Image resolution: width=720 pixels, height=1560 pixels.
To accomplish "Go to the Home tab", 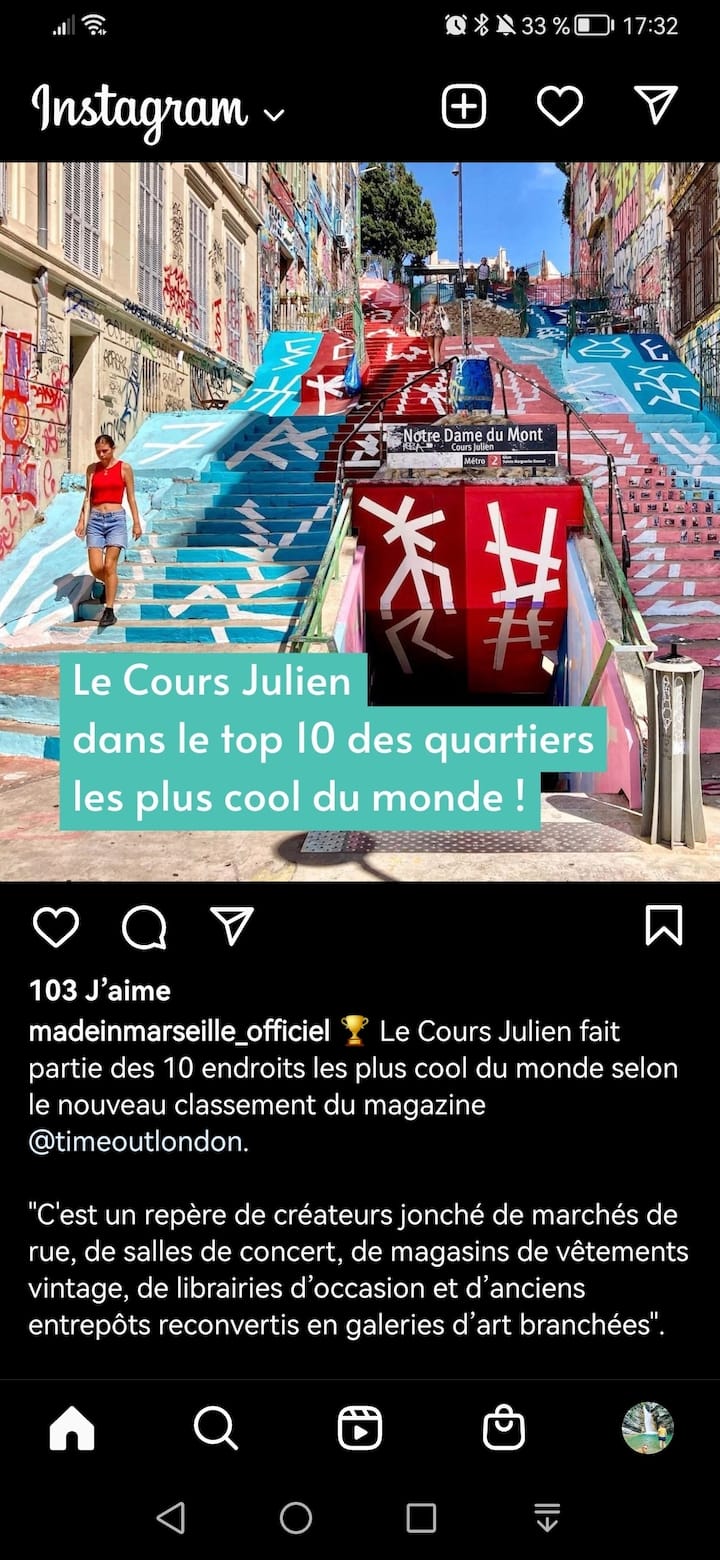I will pyautogui.click(x=72, y=1428).
